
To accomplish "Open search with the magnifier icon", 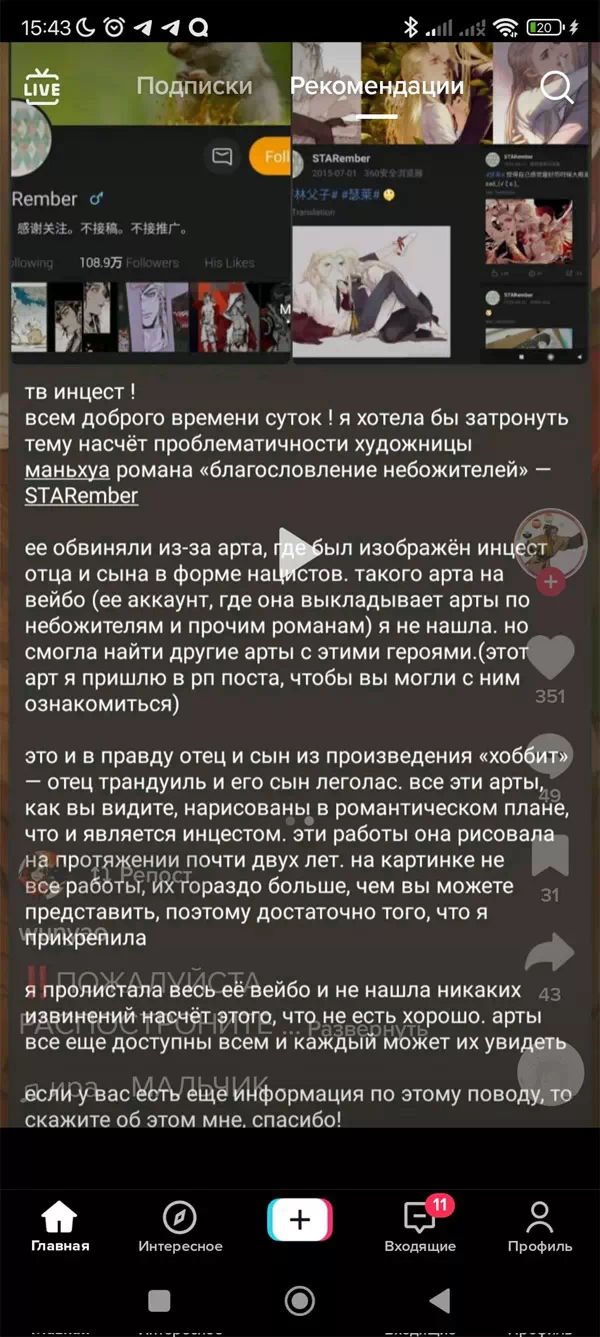I will pyautogui.click(x=557, y=87).
